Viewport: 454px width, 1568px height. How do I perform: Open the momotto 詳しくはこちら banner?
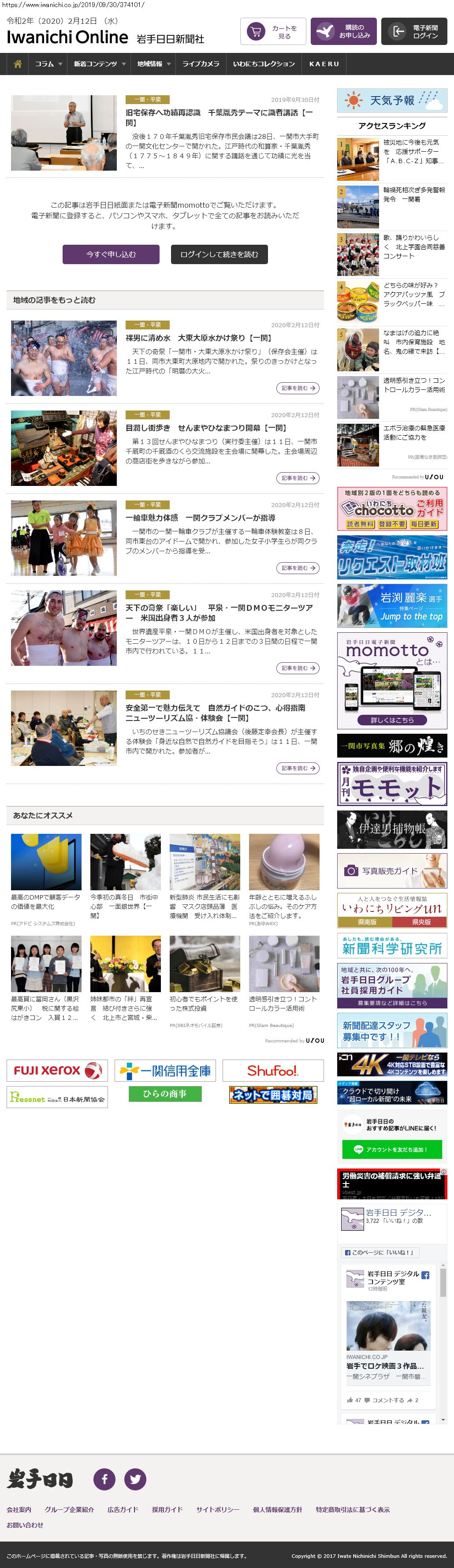(392, 720)
